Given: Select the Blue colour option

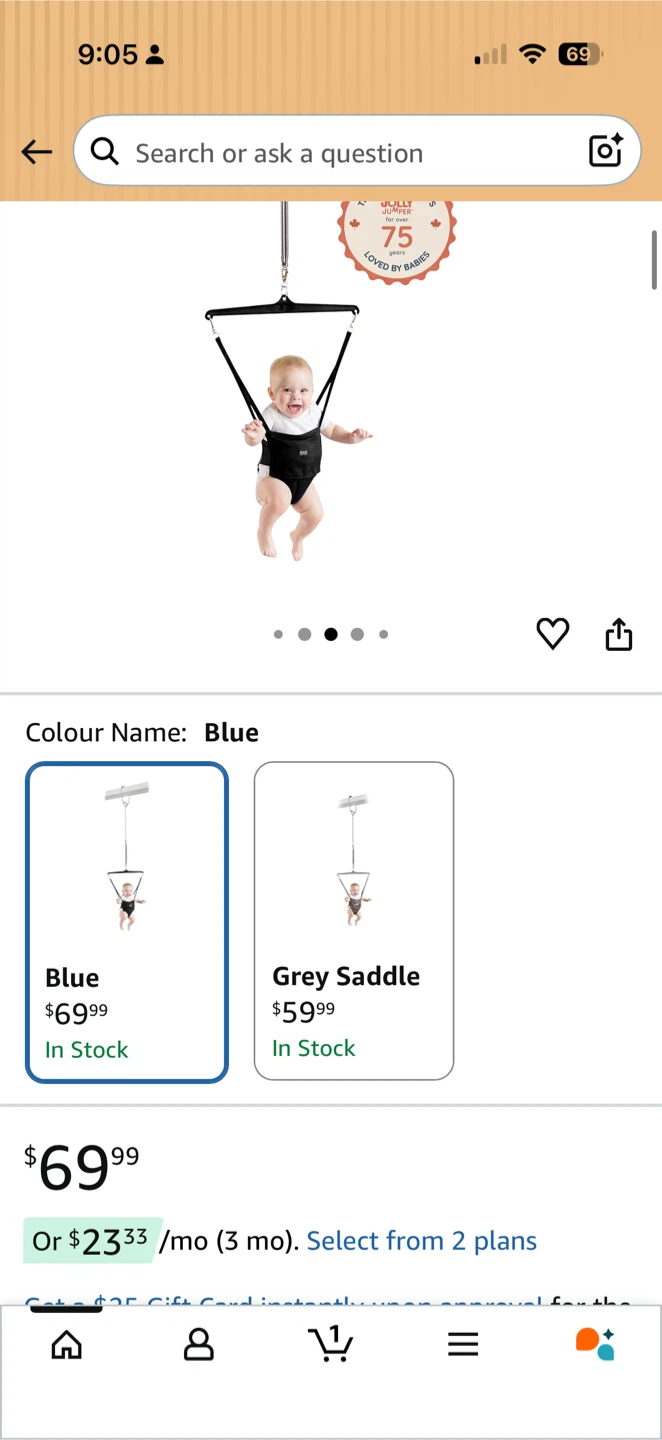Looking at the screenshot, I should 127,922.
